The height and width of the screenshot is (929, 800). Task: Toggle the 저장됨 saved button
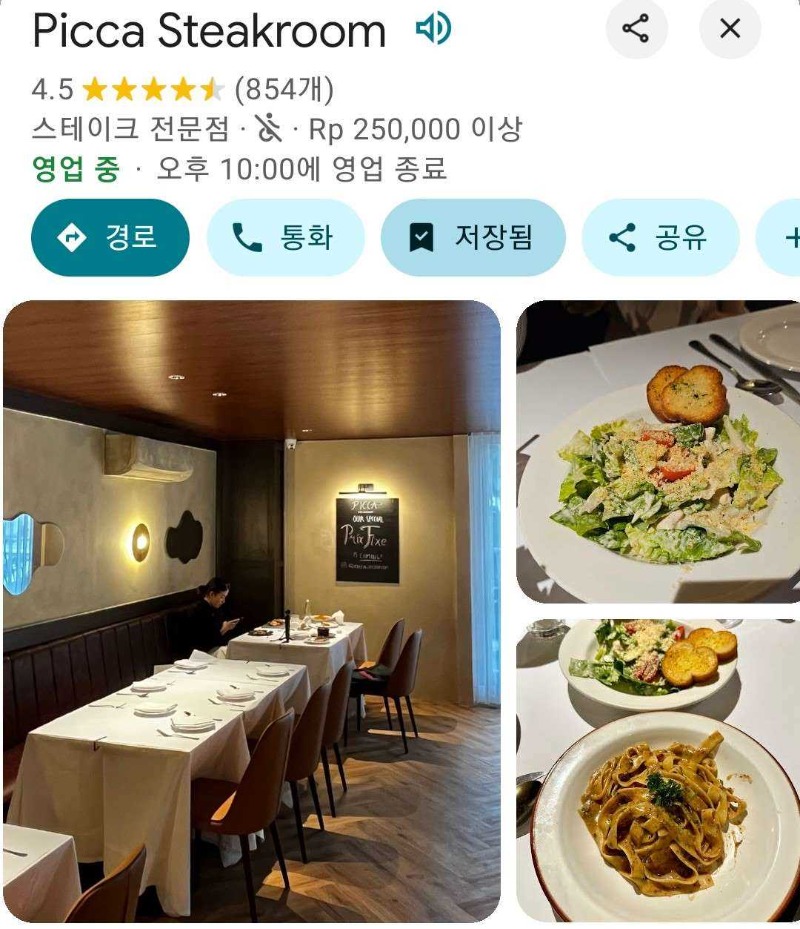[472, 237]
